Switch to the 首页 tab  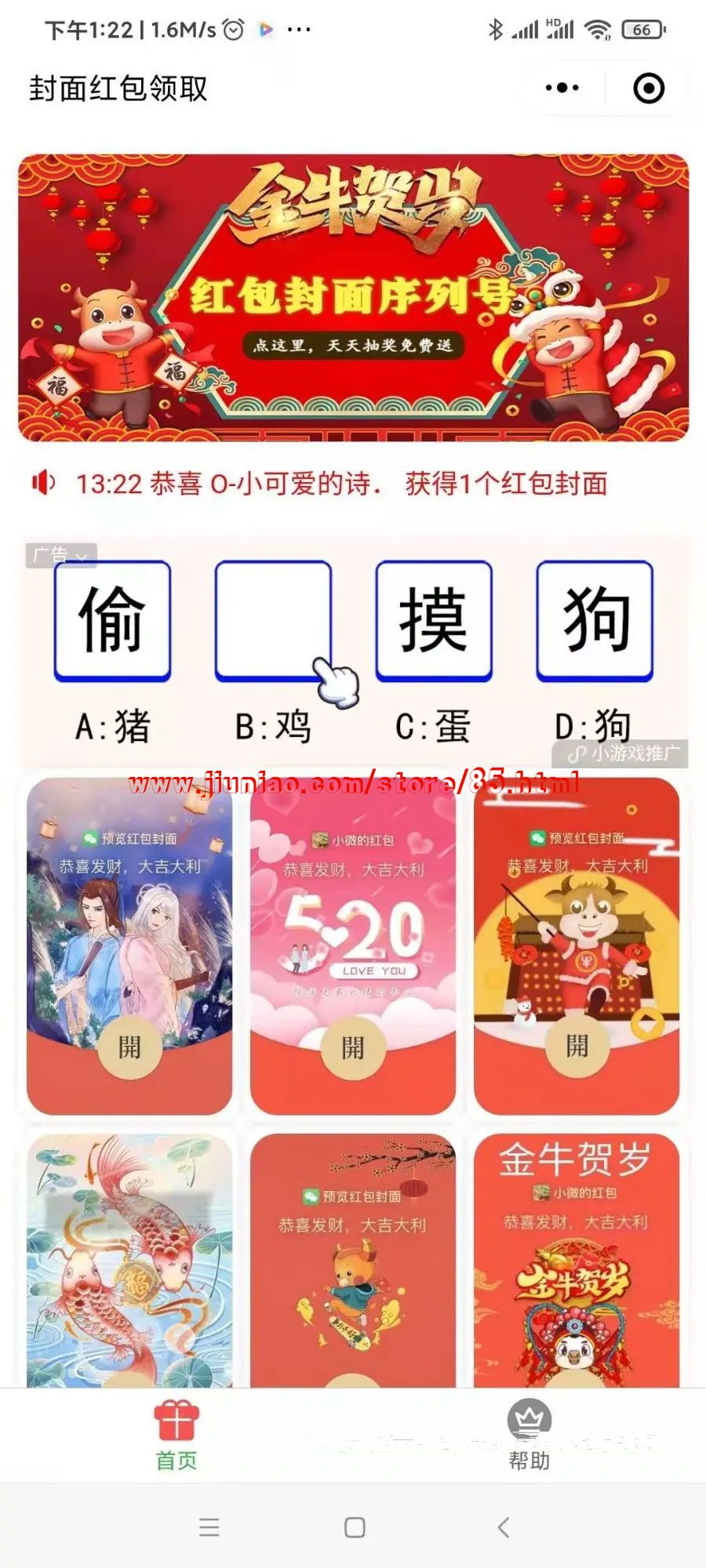tap(176, 1436)
